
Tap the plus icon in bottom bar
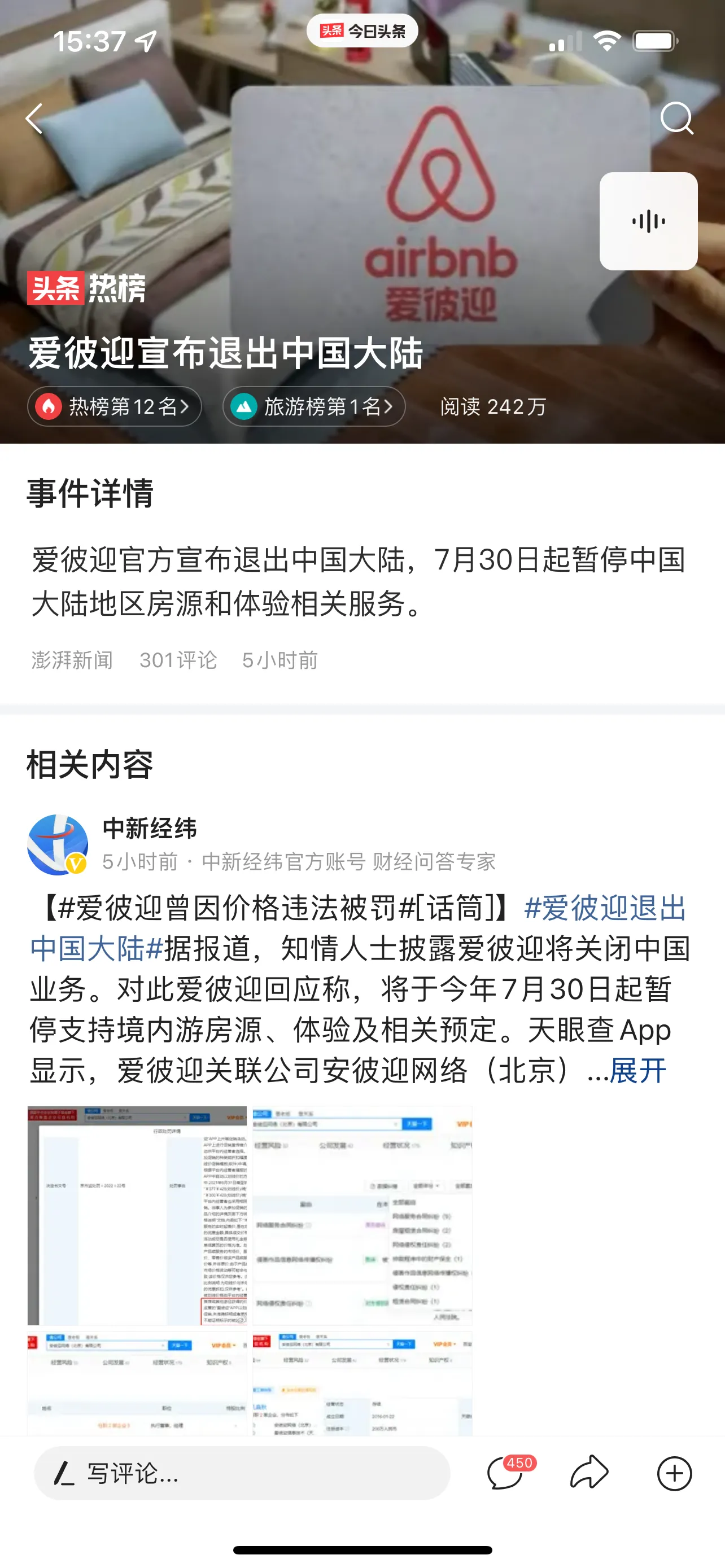[675, 1474]
